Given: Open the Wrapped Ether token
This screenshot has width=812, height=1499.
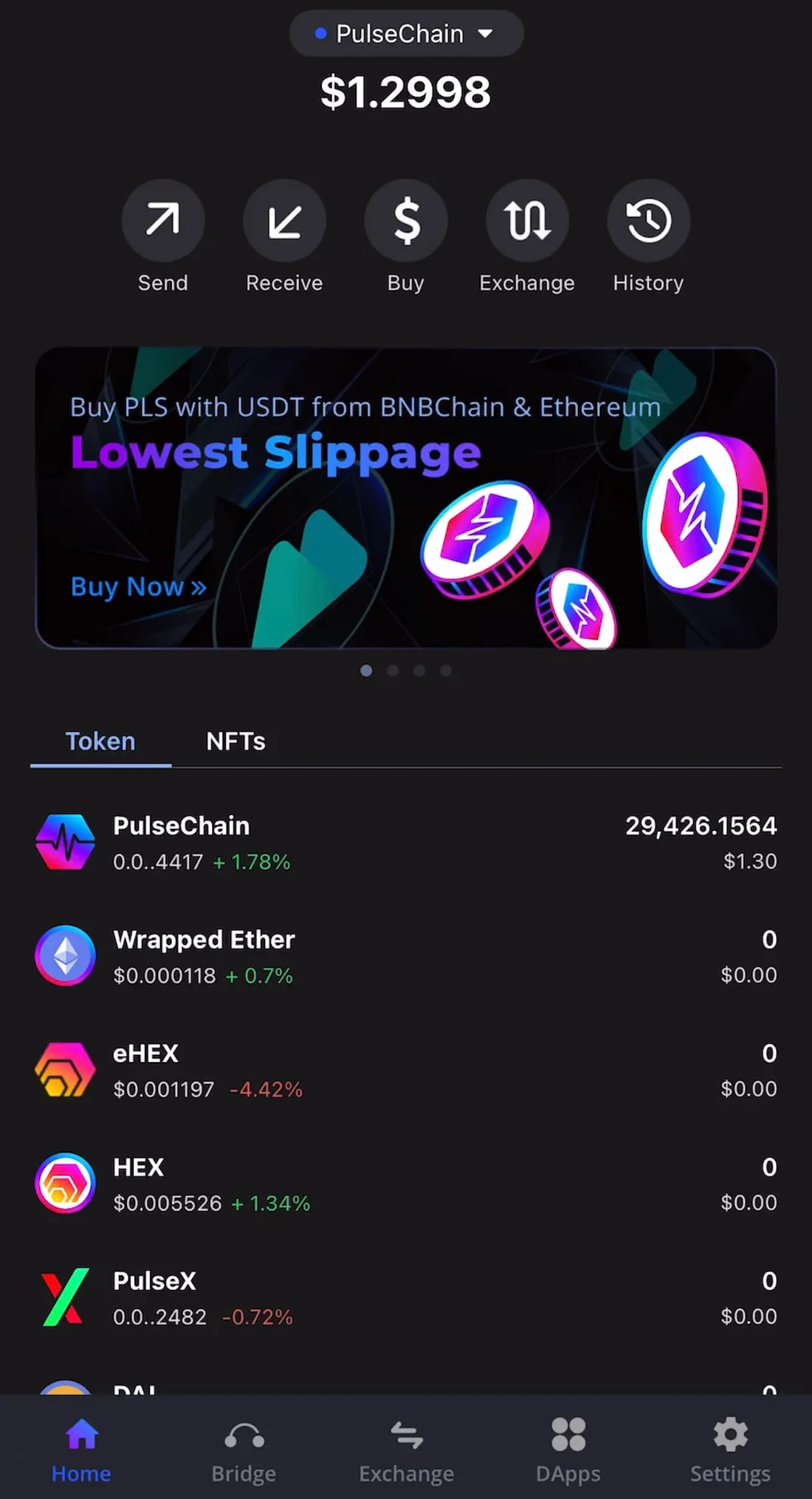Looking at the screenshot, I should pos(406,956).
